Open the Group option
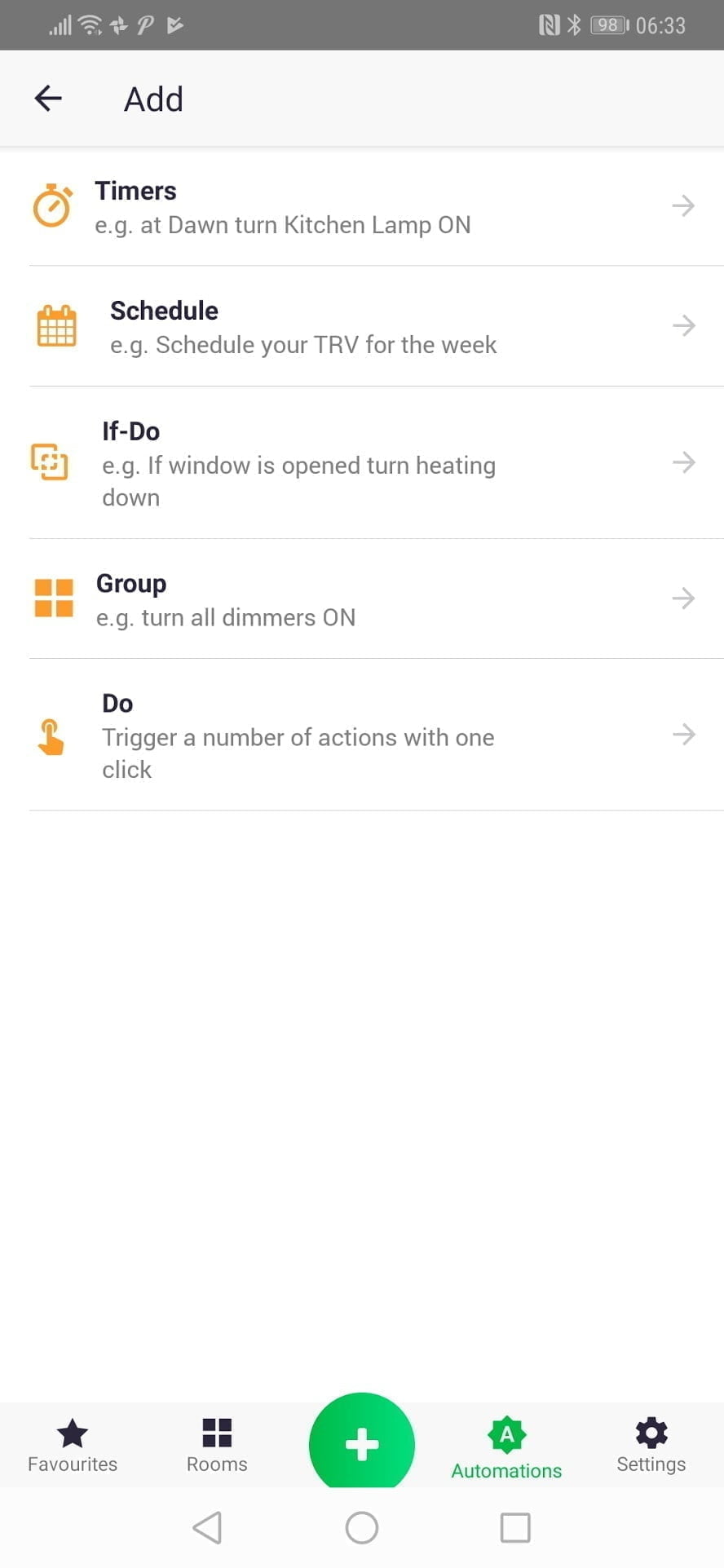724x1568 pixels. coord(362,599)
